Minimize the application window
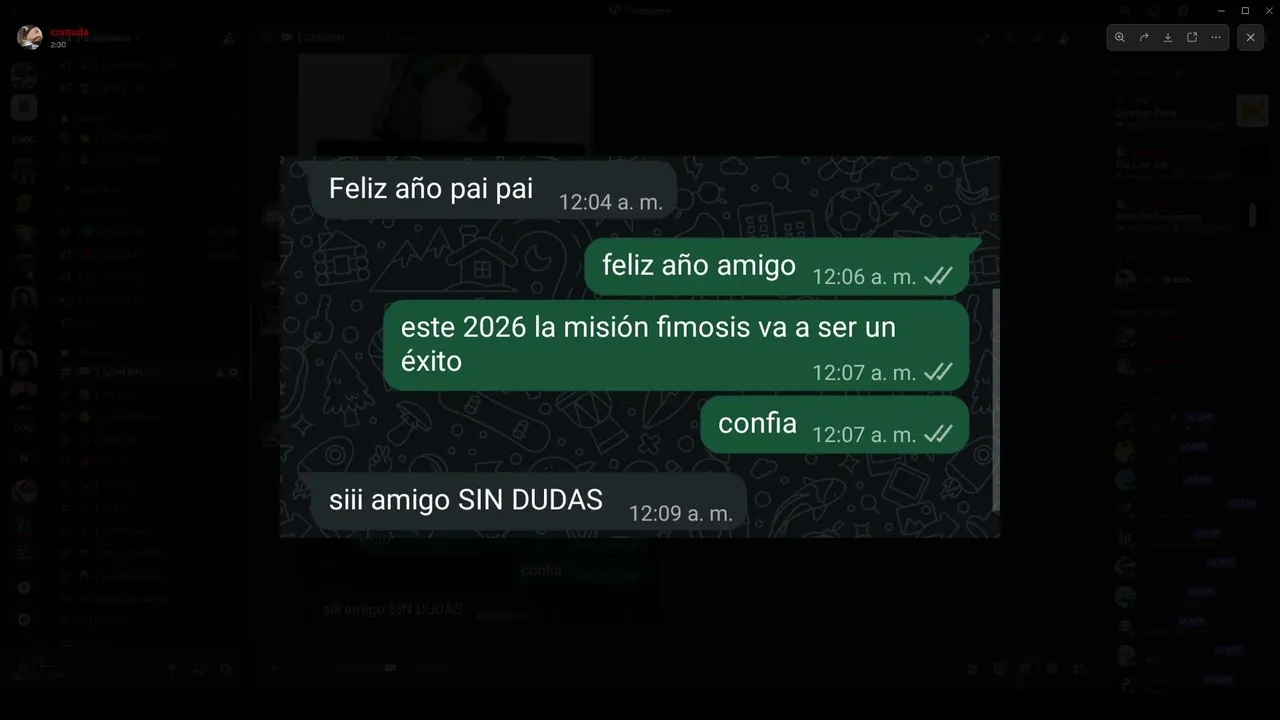This screenshot has width=1280, height=720. click(x=1221, y=10)
